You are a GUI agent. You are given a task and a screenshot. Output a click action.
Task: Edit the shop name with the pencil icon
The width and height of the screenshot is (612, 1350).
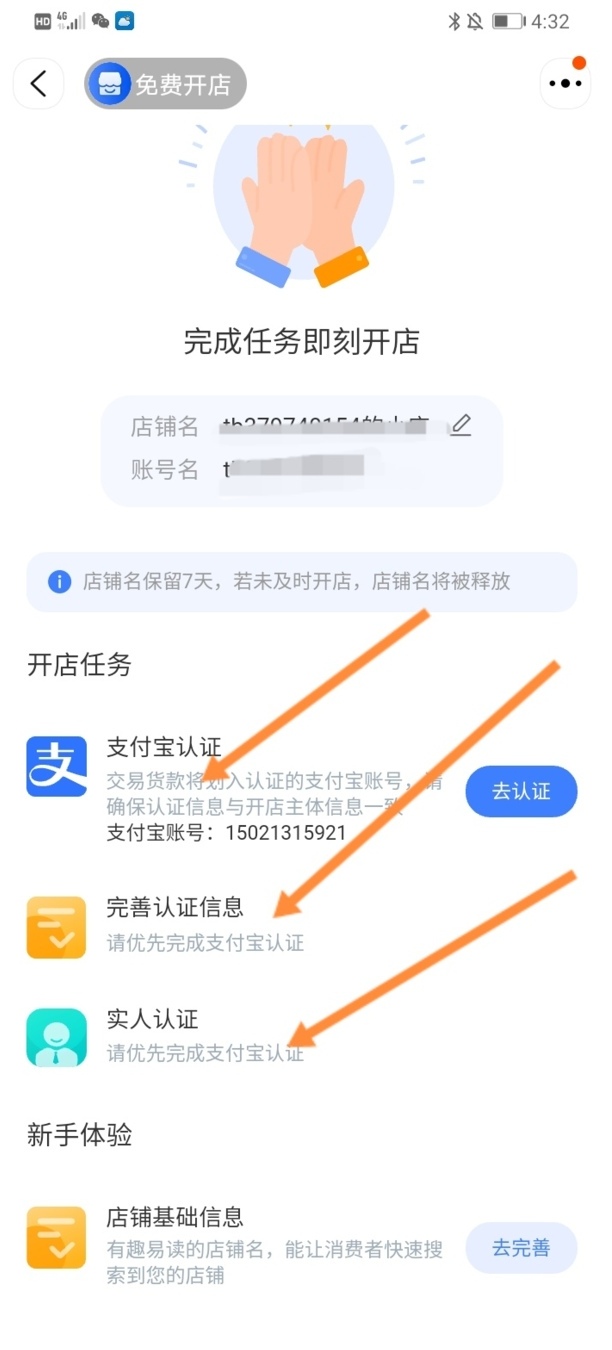tap(459, 426)
